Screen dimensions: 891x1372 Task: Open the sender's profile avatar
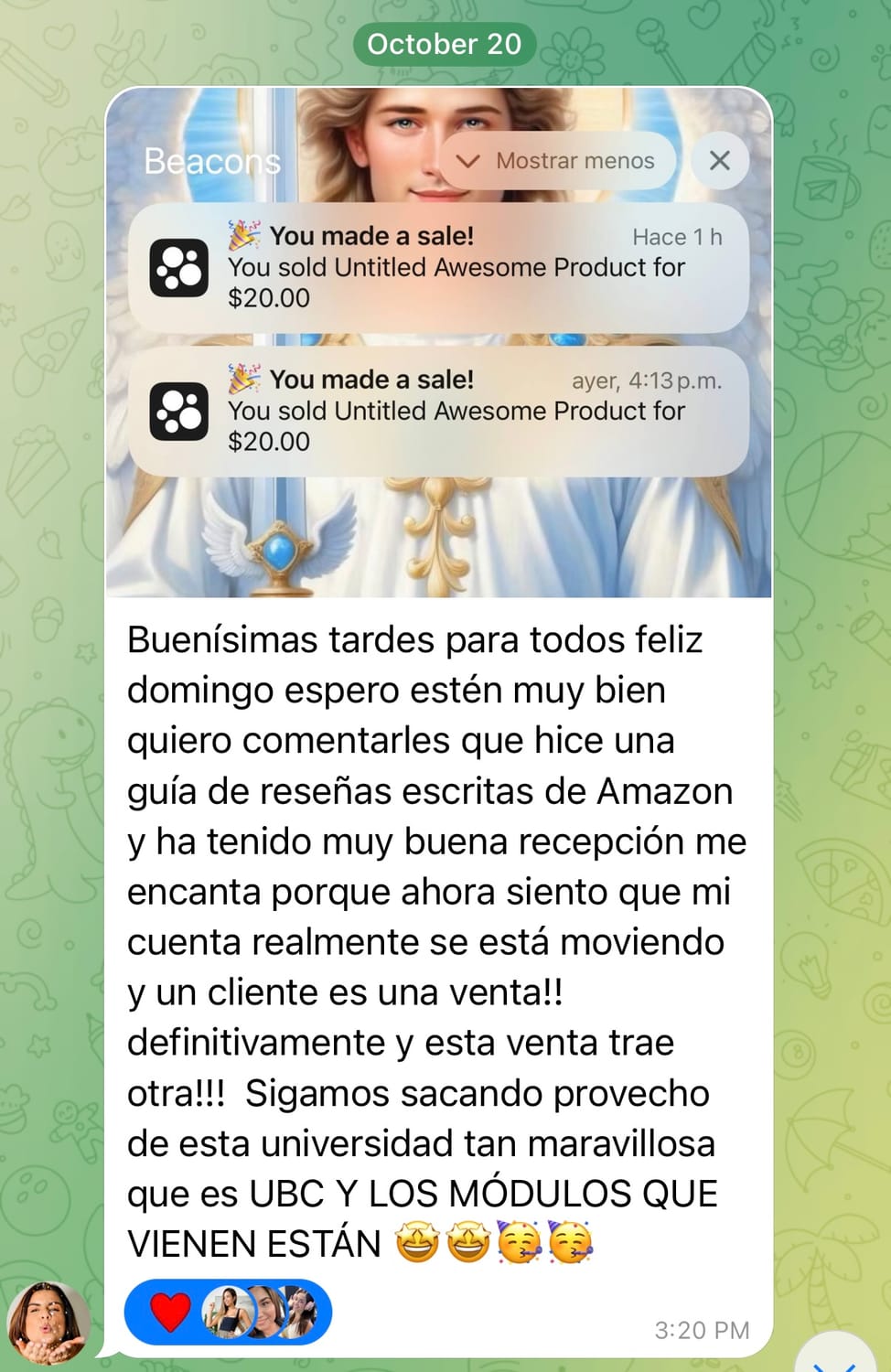[x=48, y=1323]
